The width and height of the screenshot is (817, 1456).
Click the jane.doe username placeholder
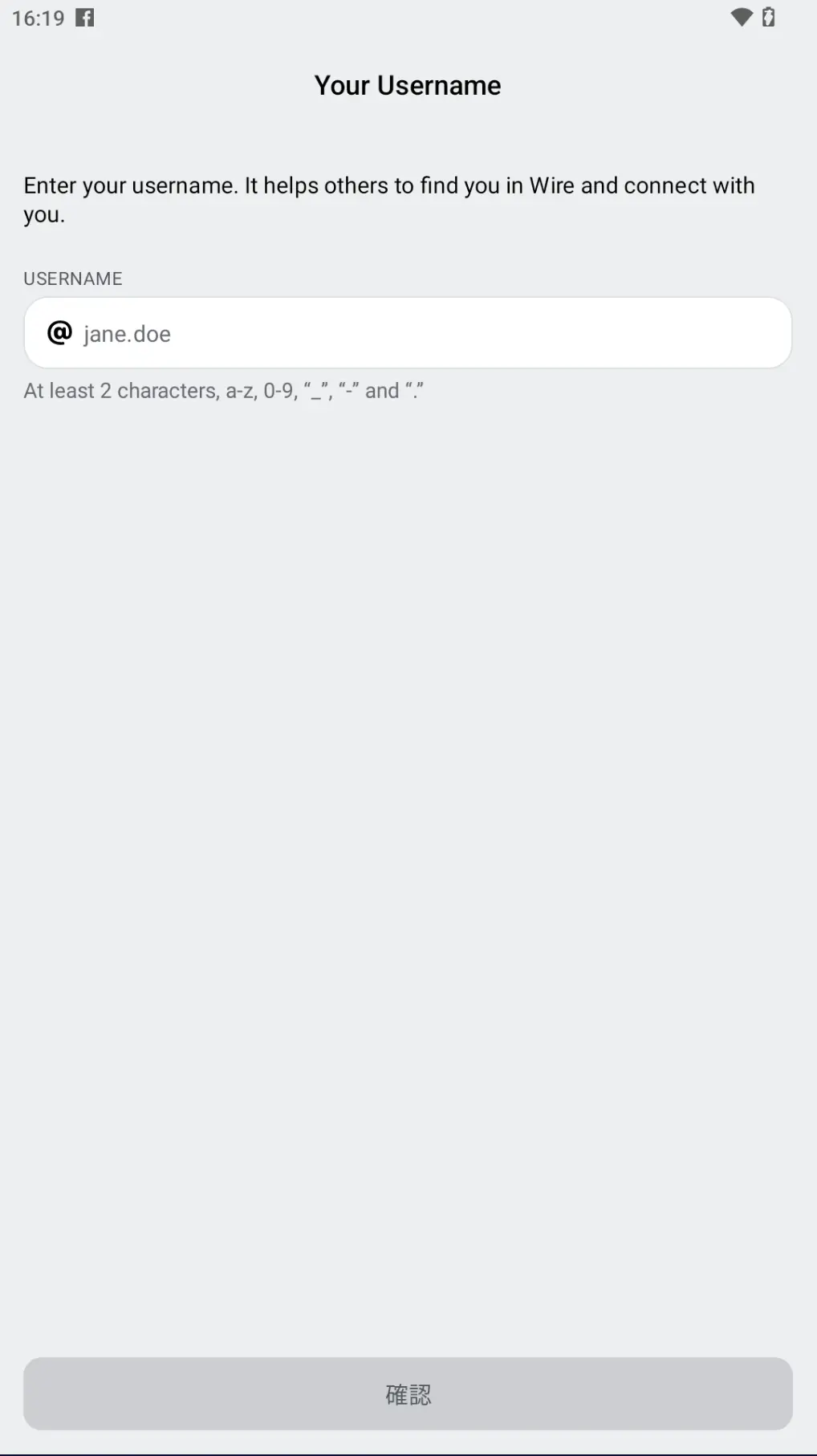(128, 333)
